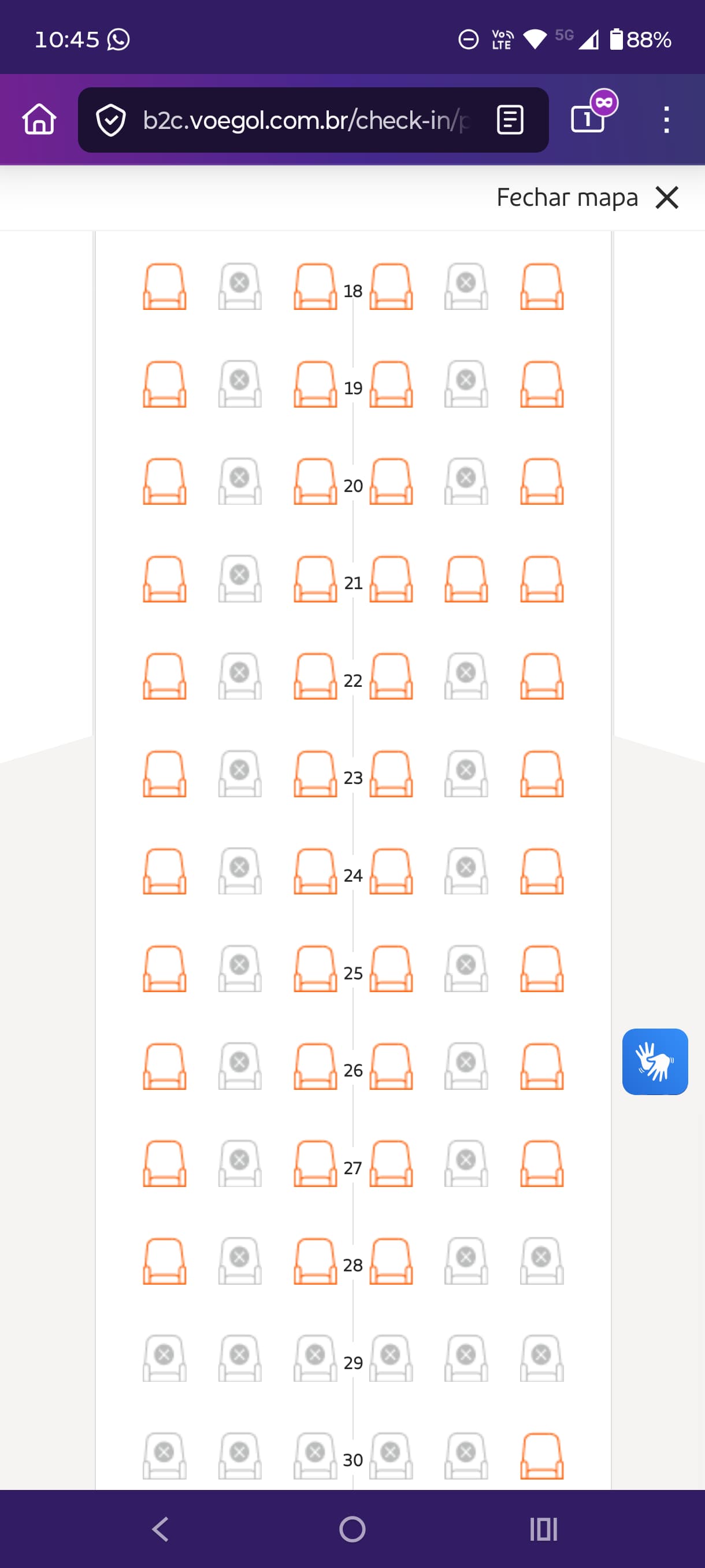Open the sign language accessibility widget

tap(655, 1061)
